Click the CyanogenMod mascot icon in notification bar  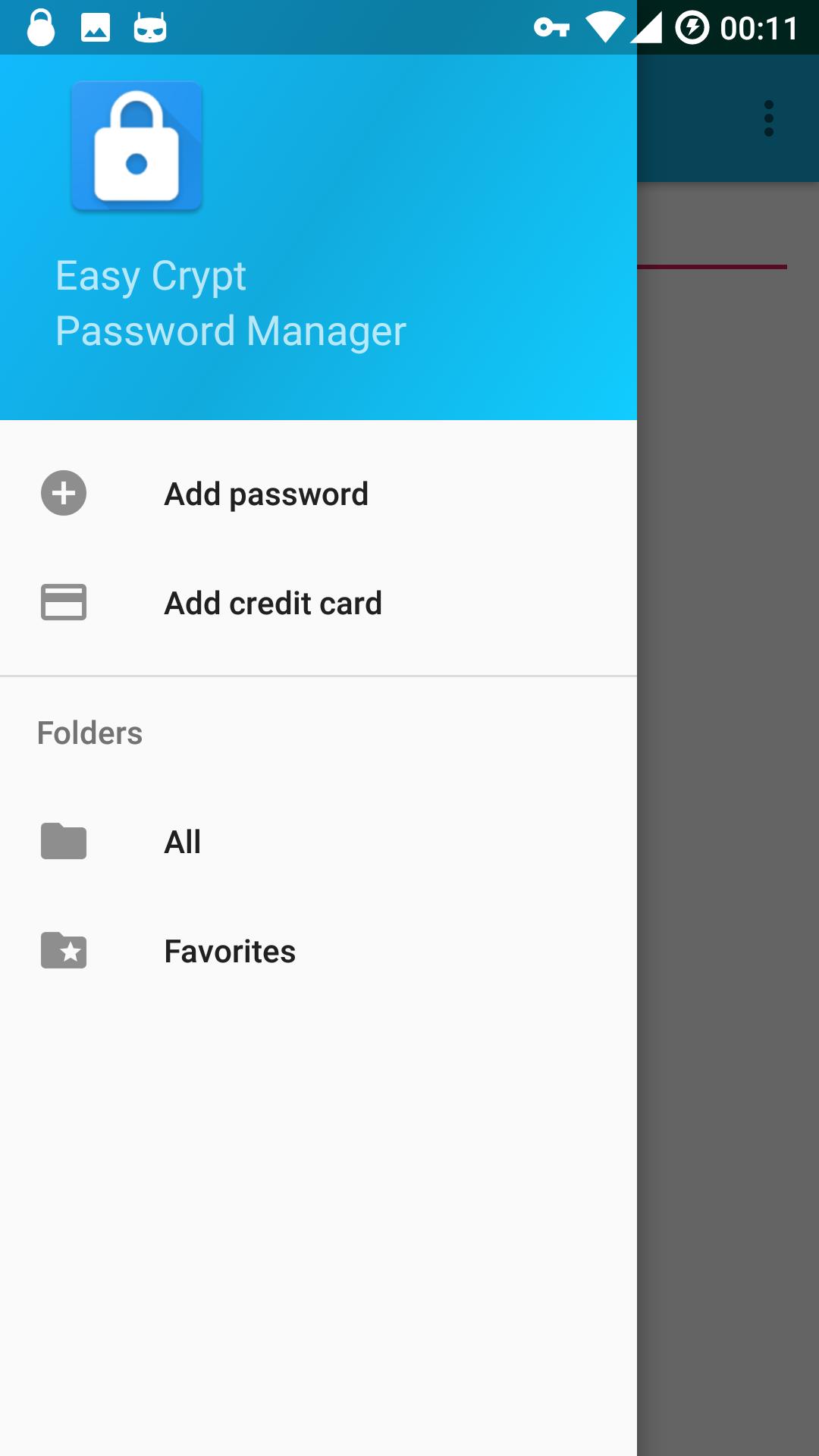click(152, 28)
